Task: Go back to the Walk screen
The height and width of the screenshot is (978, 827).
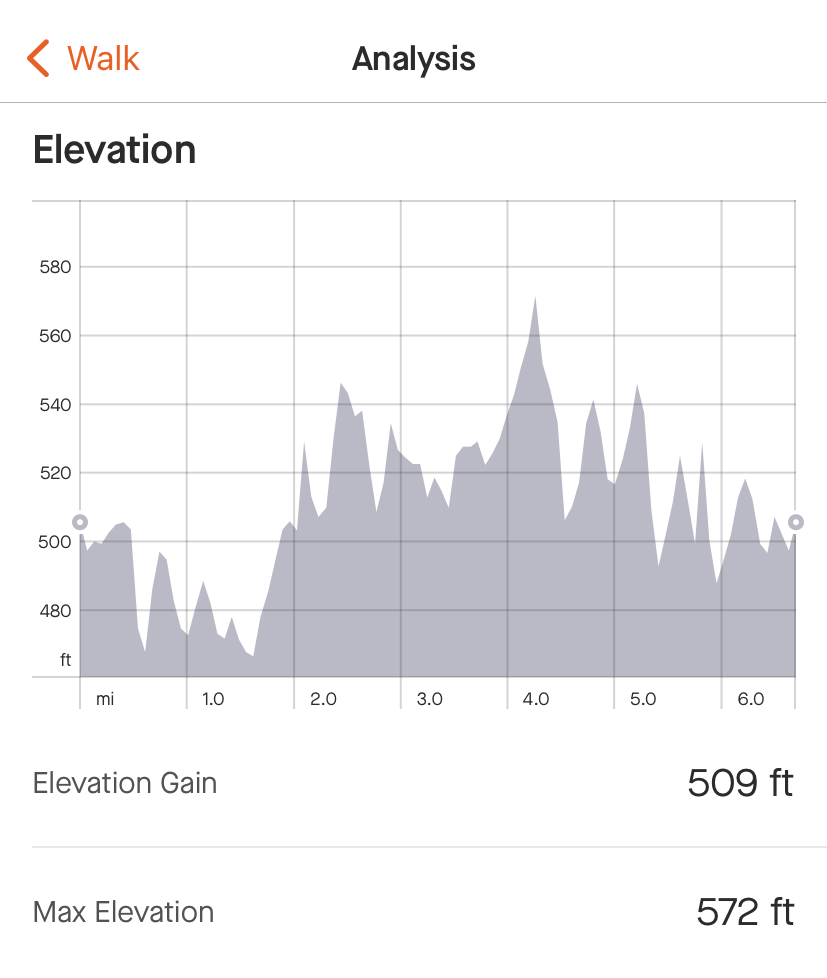Action: pos(84,59)
